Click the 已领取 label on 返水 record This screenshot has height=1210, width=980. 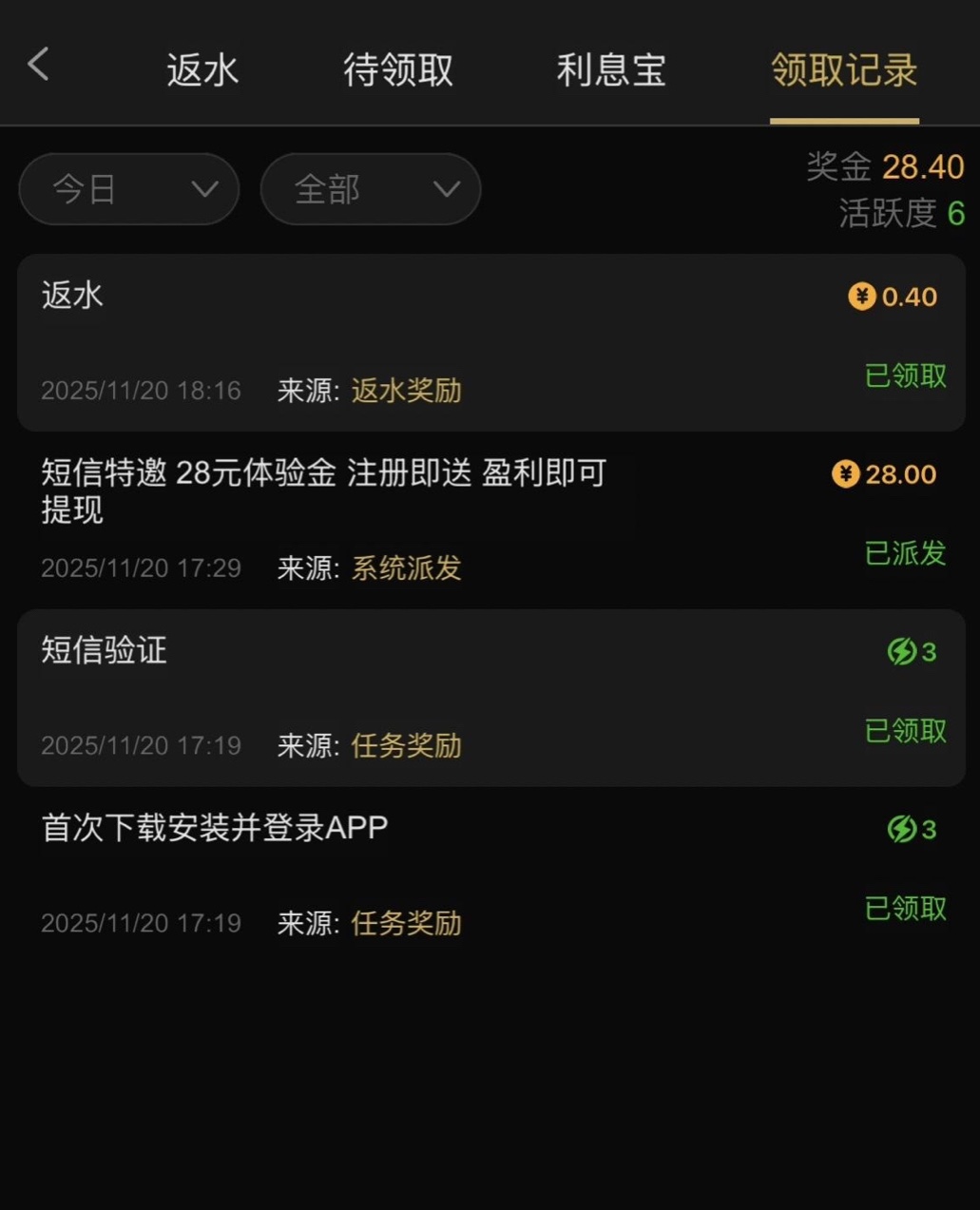click(905, 376)
